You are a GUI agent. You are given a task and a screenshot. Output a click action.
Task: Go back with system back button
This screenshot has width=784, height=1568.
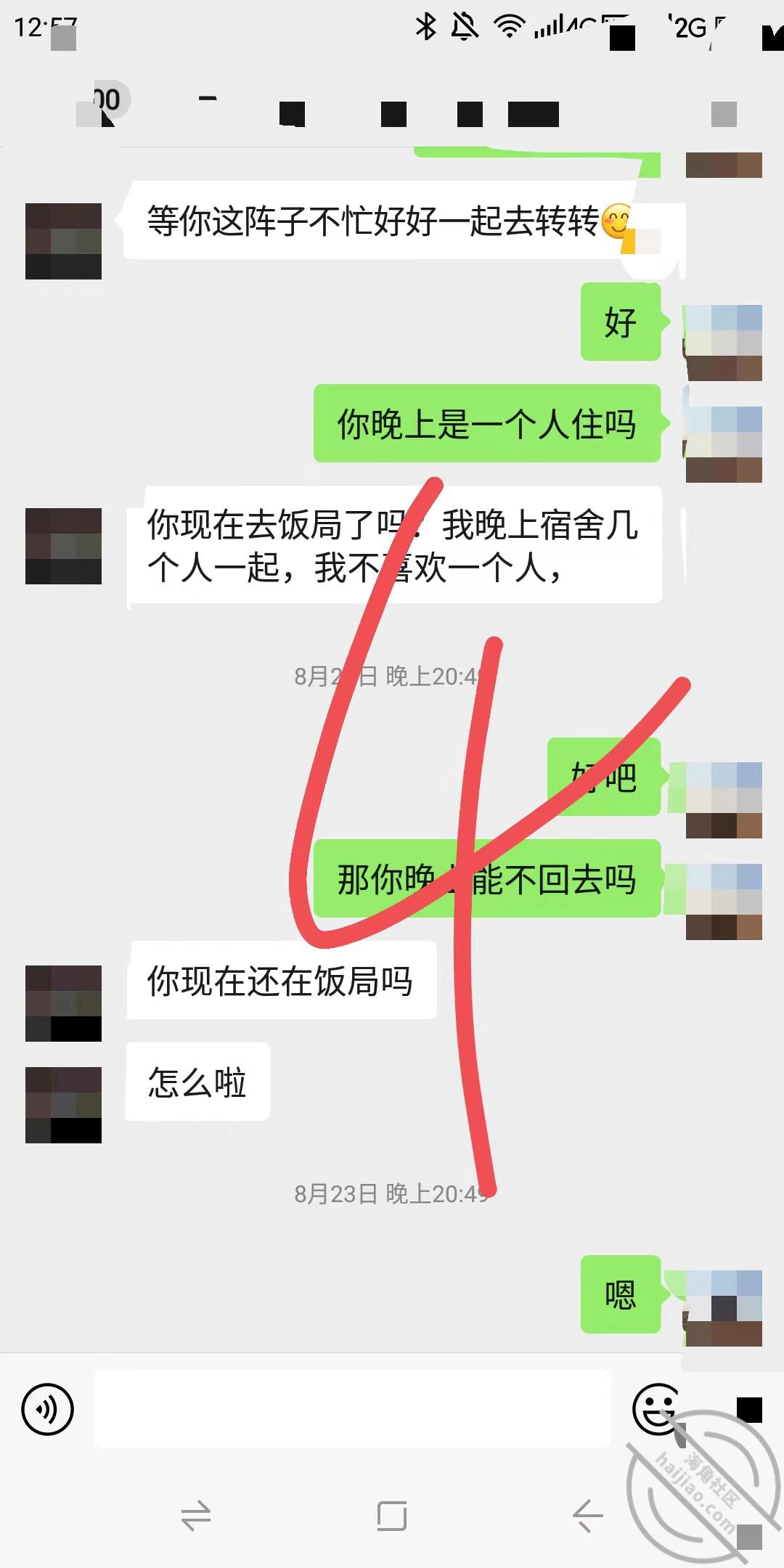pyautogui.click(x=588, y=1516)
